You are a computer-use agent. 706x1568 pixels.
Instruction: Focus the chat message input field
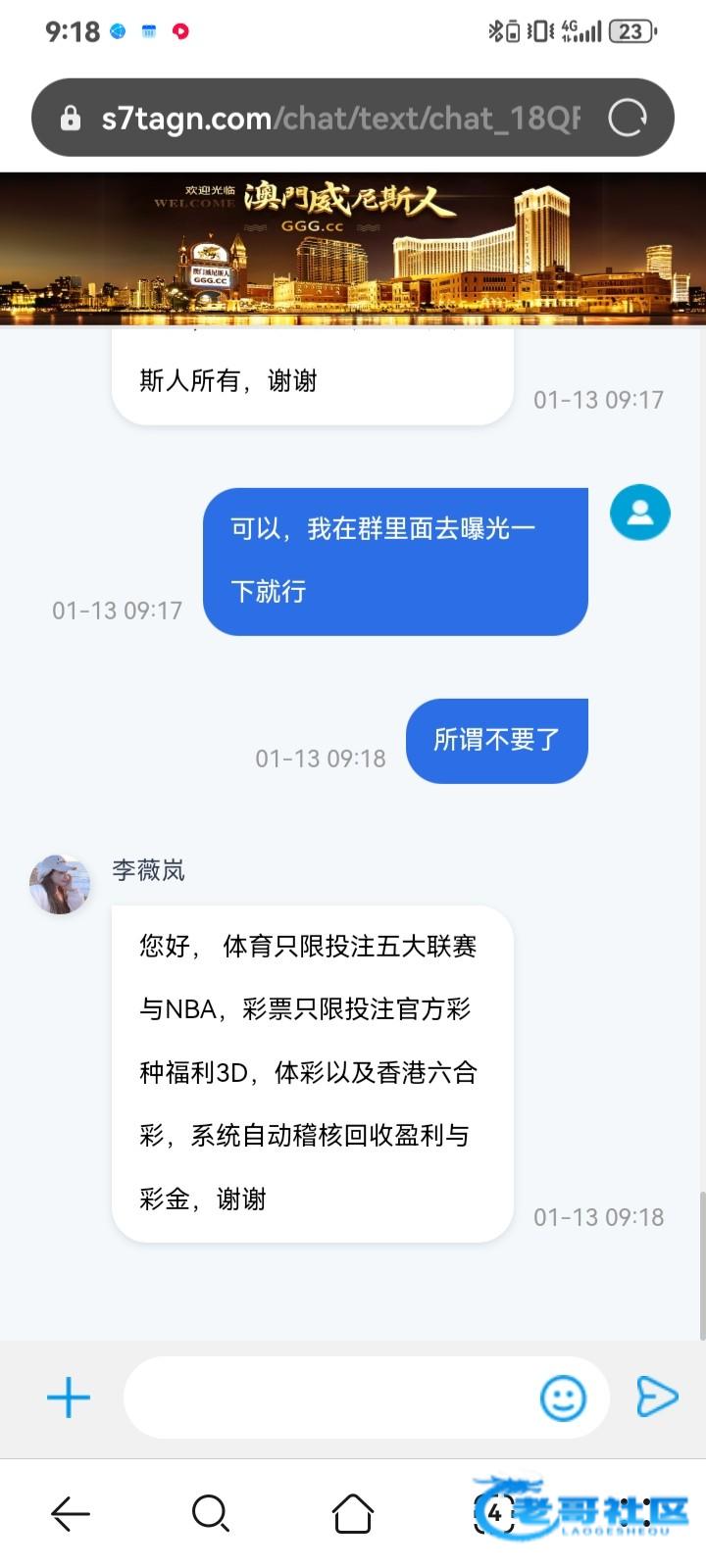click(328, 1397)
